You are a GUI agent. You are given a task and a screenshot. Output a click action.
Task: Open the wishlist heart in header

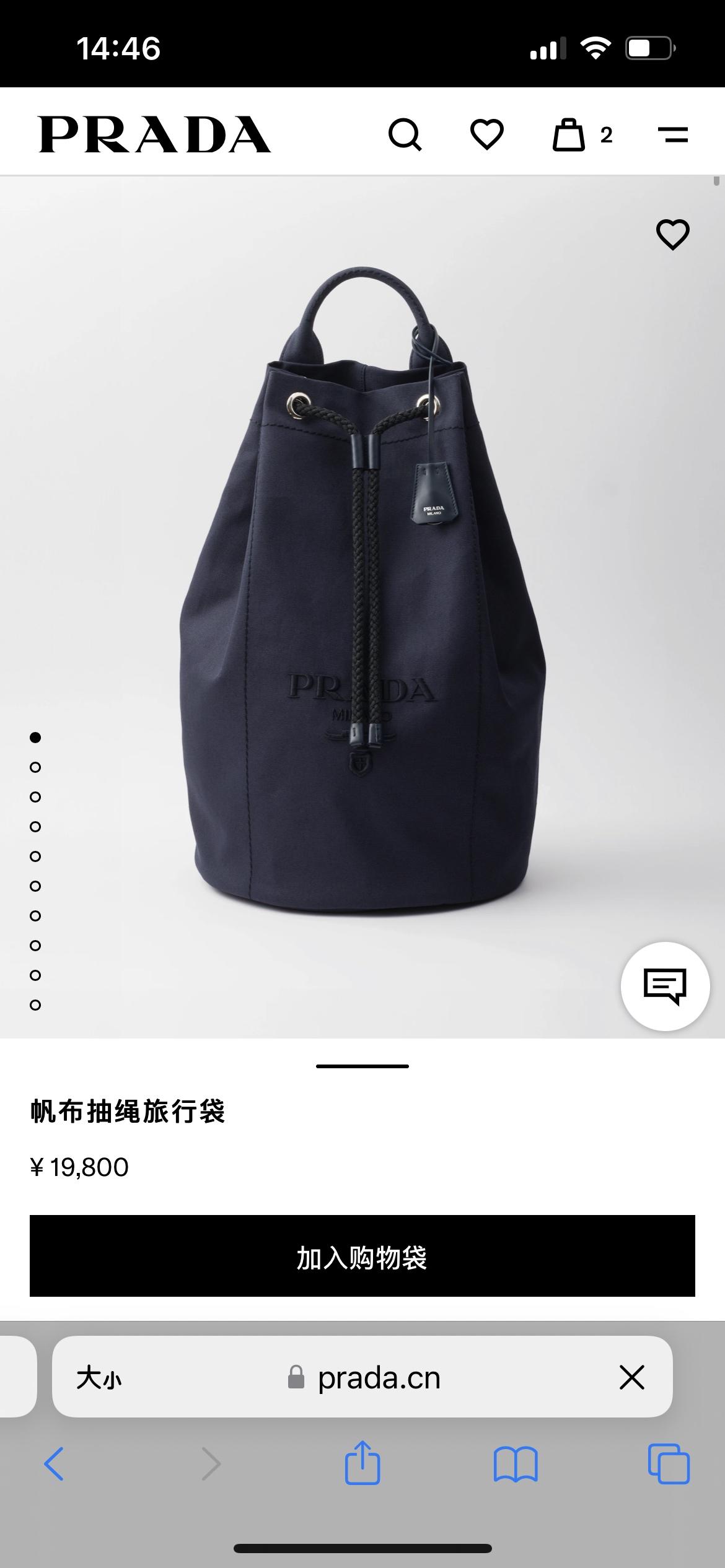coord(486,134)
